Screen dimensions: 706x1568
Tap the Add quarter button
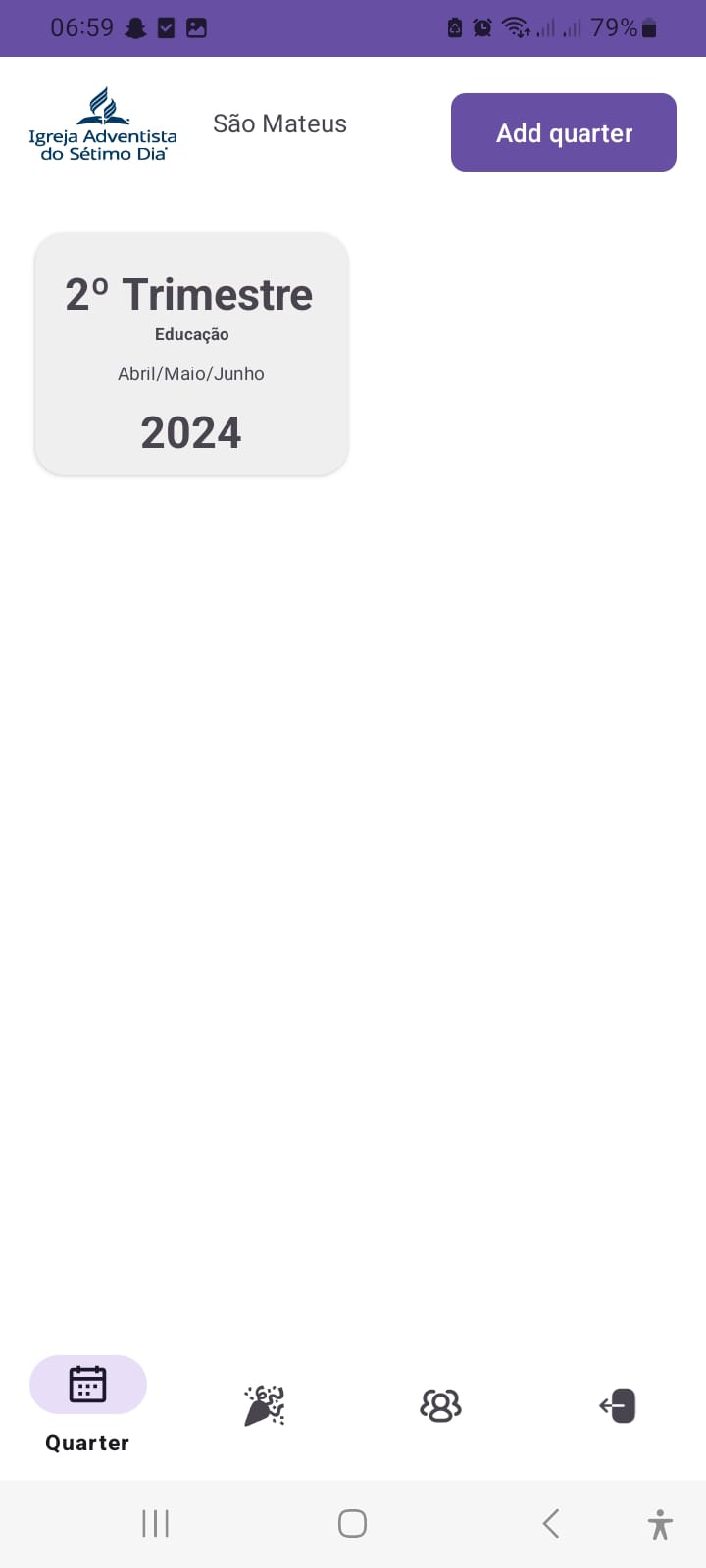pyautogui.click(x=564, y=132)
